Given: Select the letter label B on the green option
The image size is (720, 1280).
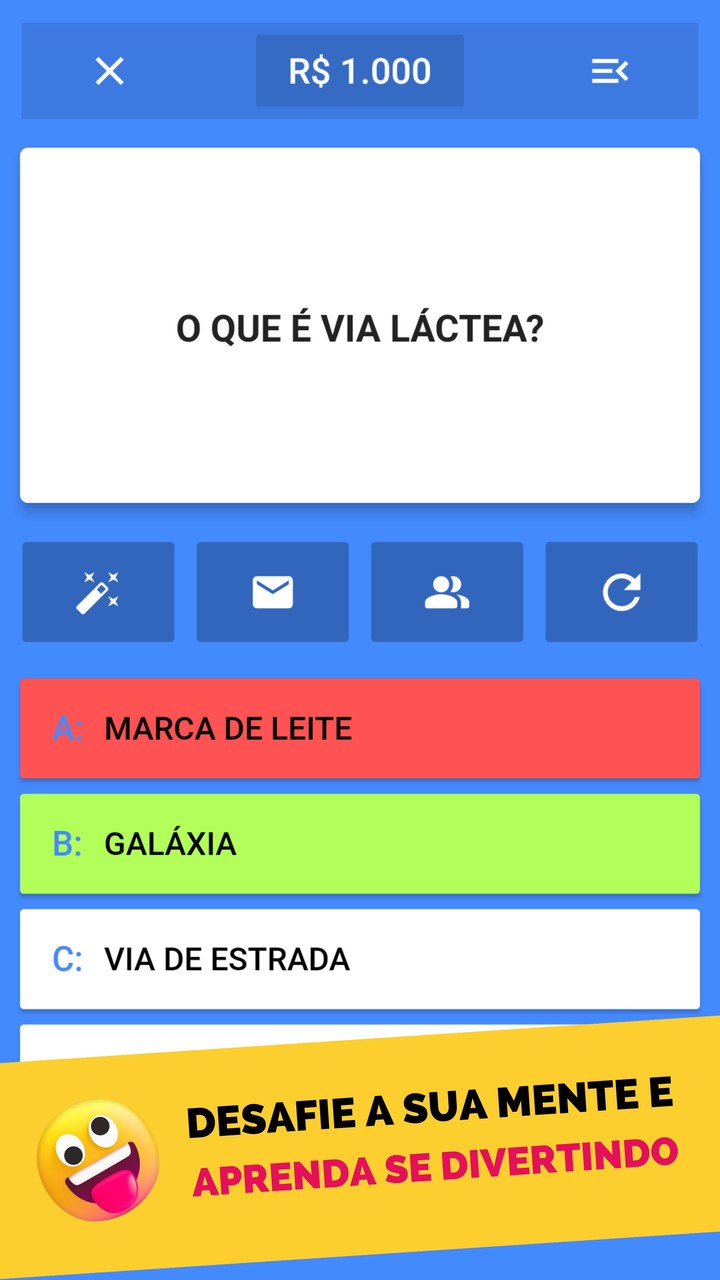Looking at the screenshot, I should pos(67,844).
